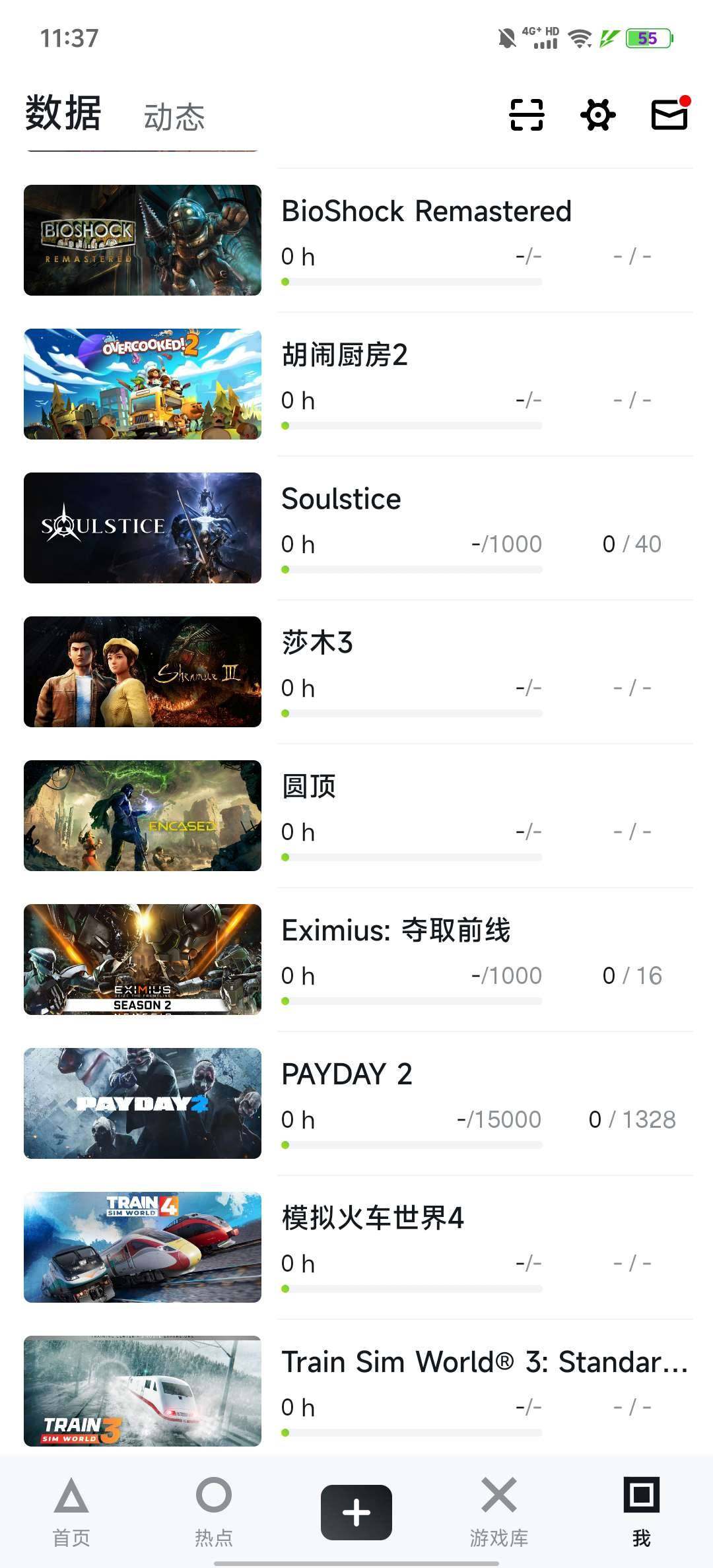The width and height of the screenshot is (713, 1568).
Task: Tap the Soulstice cover thumbnail
Action: [x=142, y=527]
